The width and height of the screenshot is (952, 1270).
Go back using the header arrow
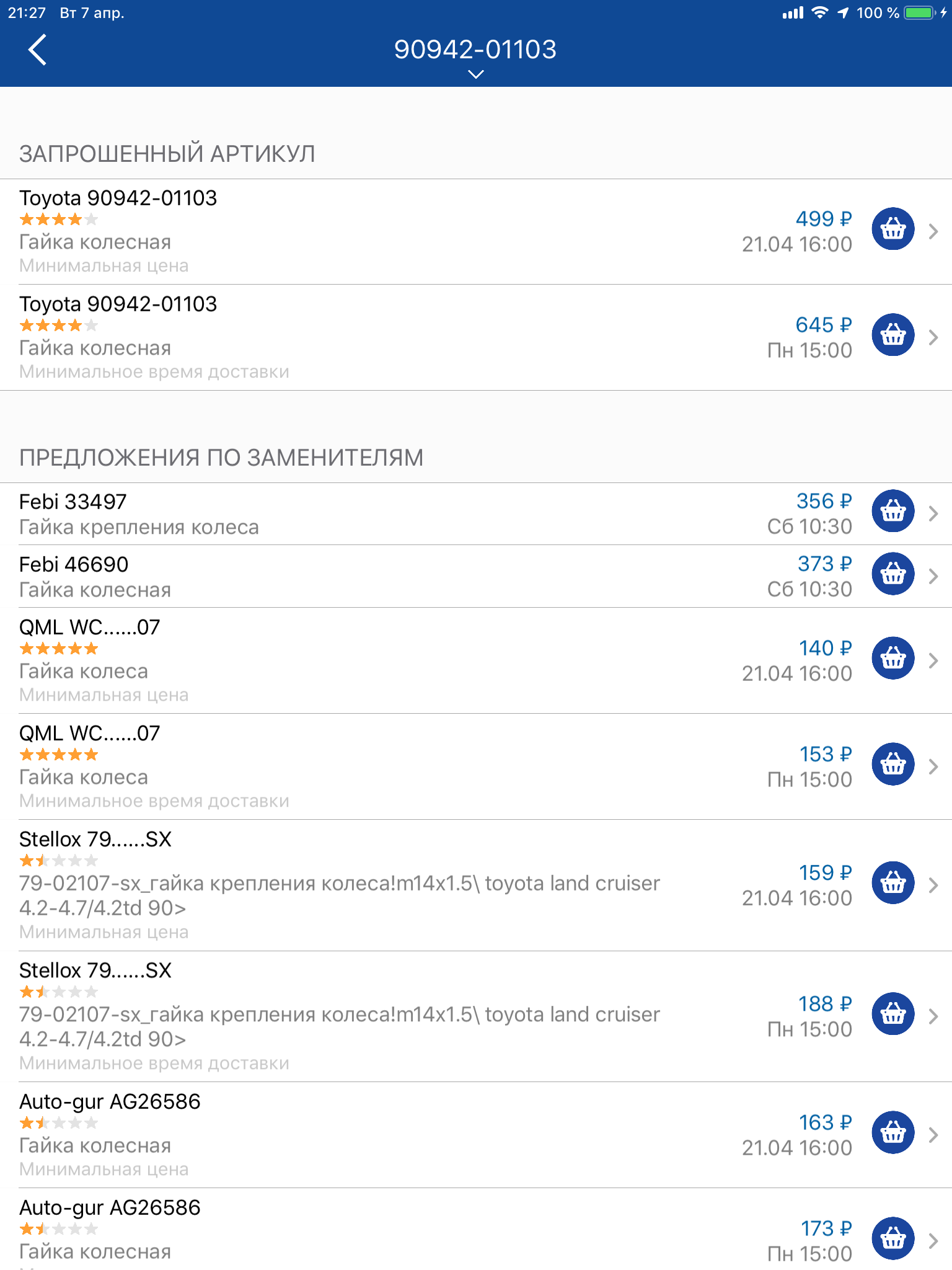coord(37,50)
